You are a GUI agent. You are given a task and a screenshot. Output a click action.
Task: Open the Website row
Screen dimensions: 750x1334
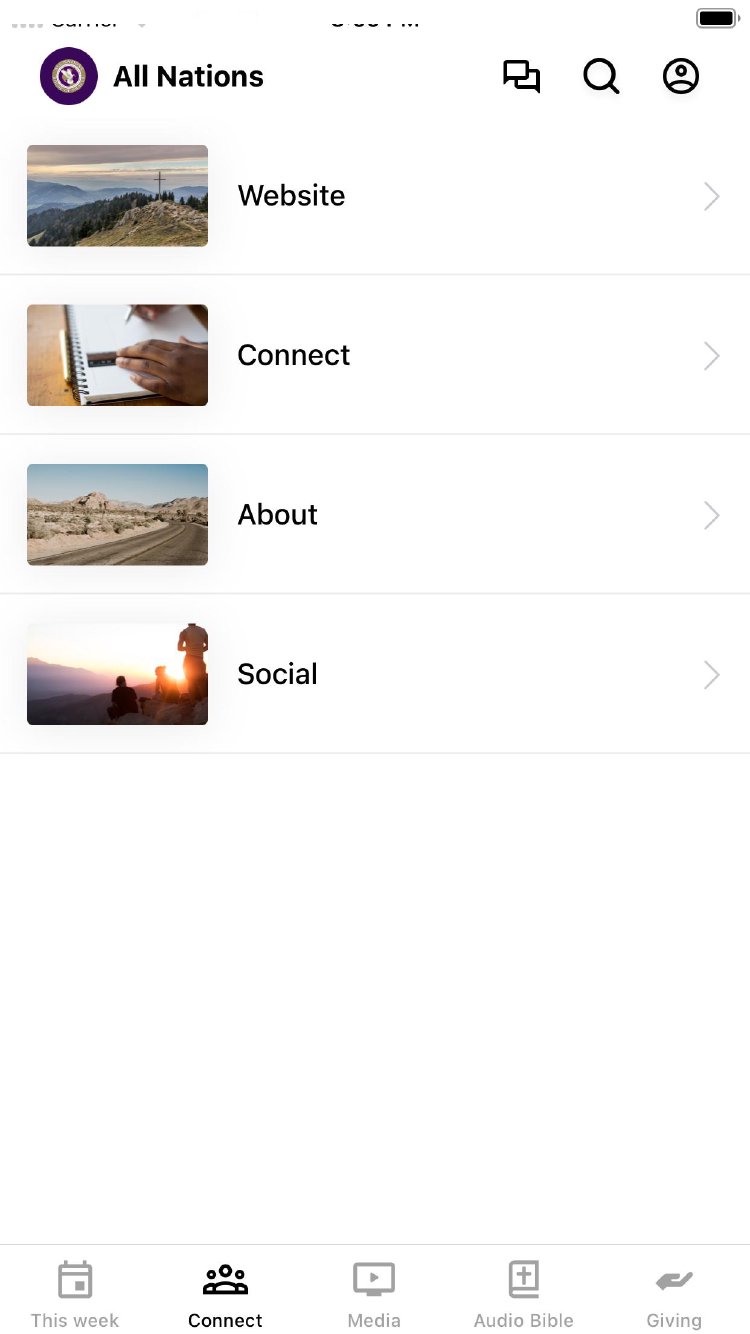(375, 196)
